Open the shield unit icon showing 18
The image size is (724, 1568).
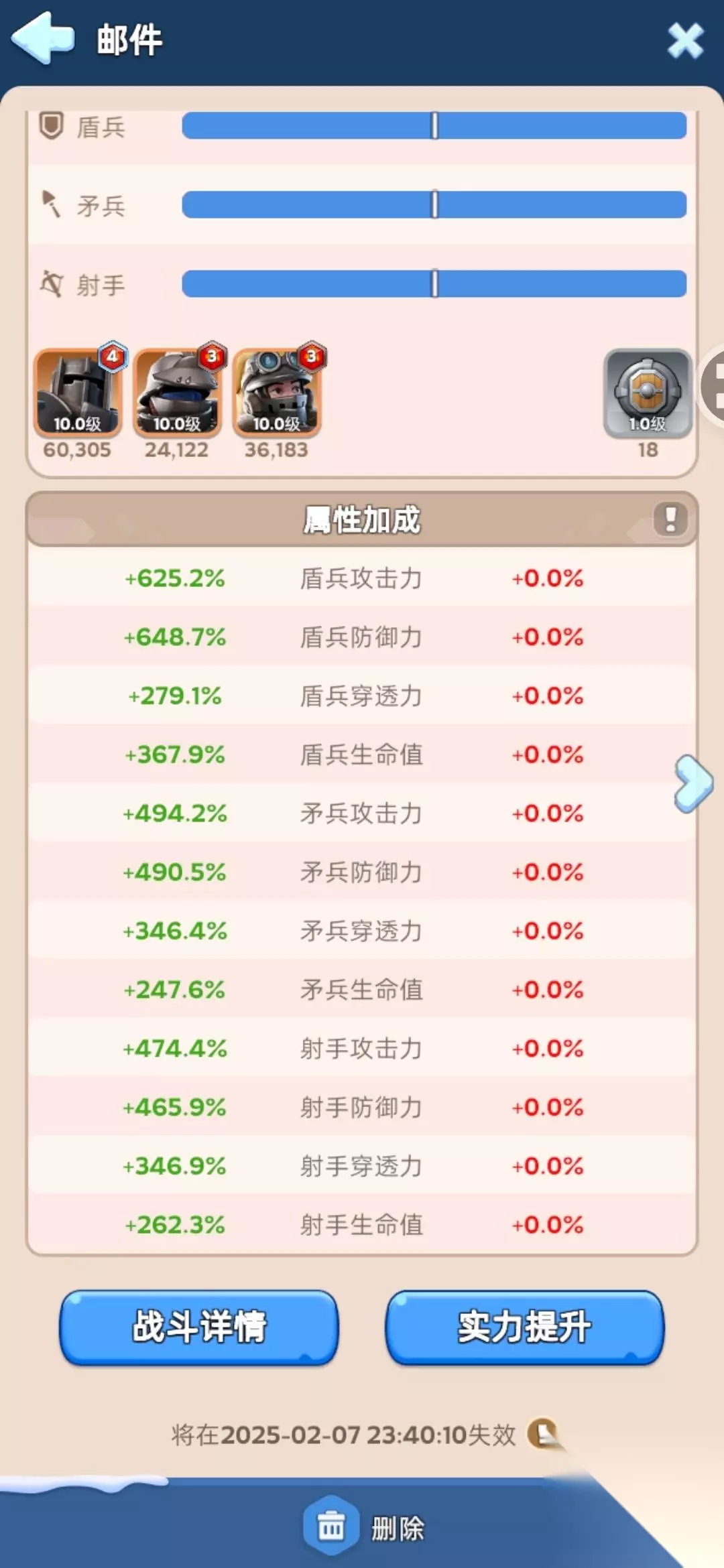coord(648,394)
